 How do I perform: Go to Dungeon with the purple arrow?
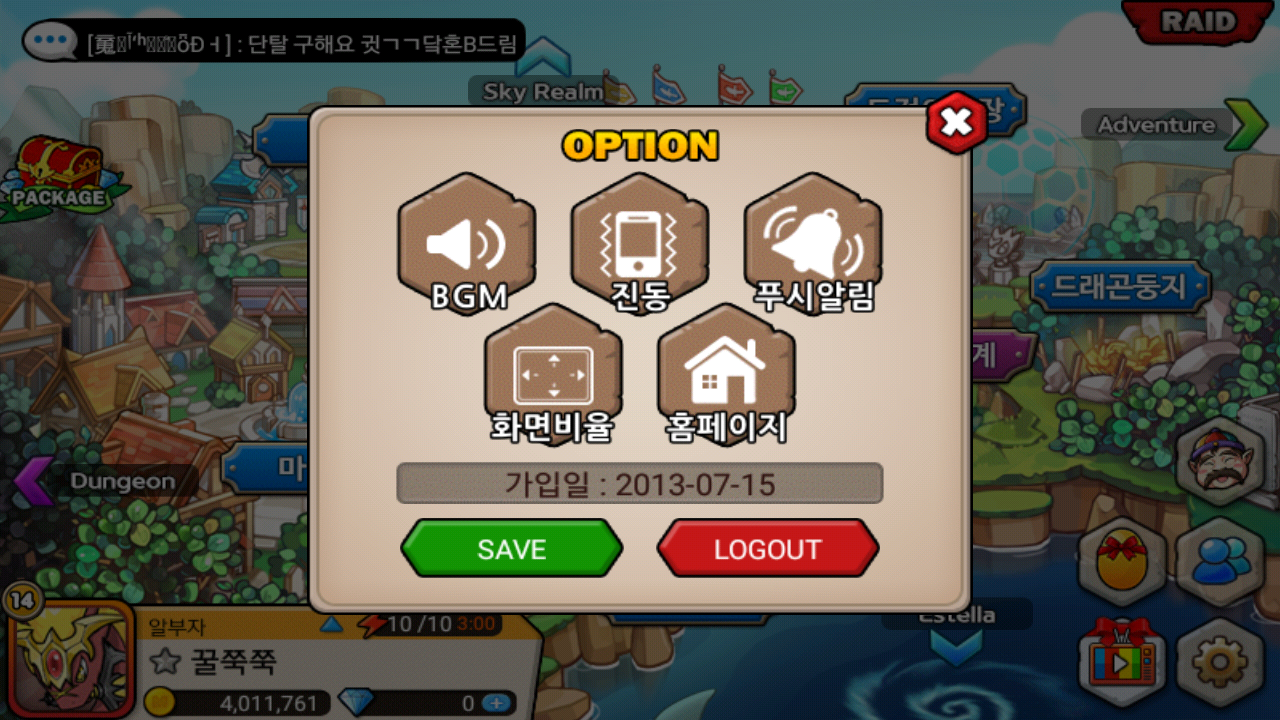35,481
